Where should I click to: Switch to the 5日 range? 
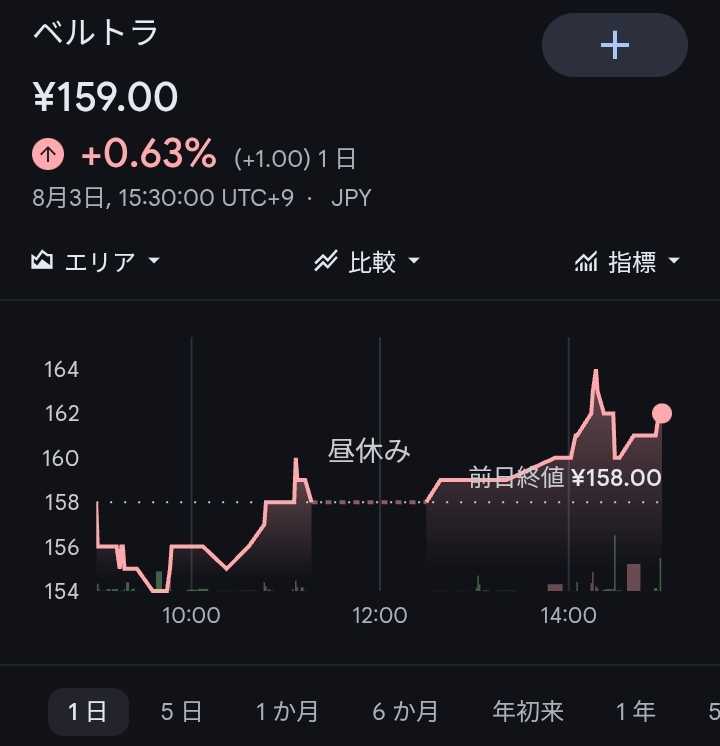(x=181, y=711)
